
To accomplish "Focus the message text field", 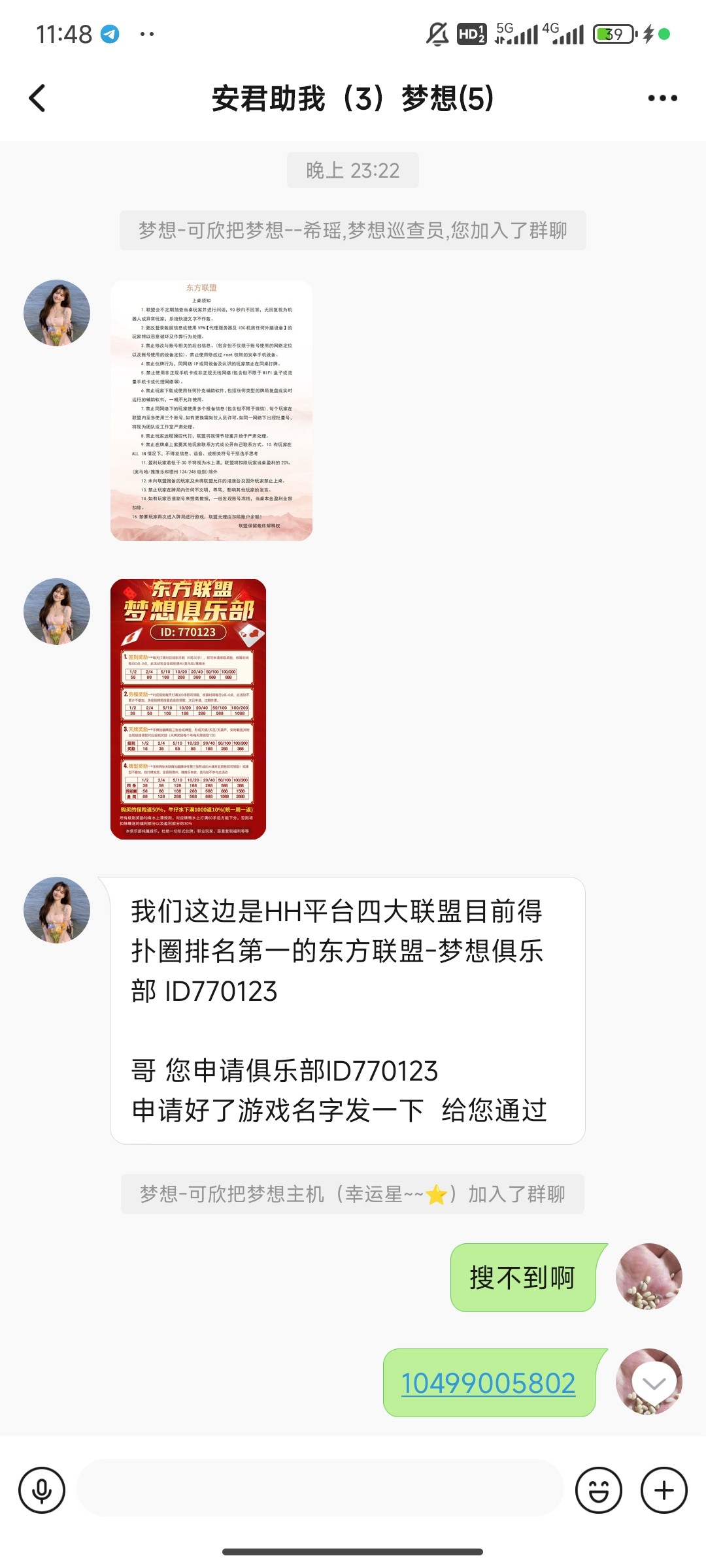I will [320, 1488].
